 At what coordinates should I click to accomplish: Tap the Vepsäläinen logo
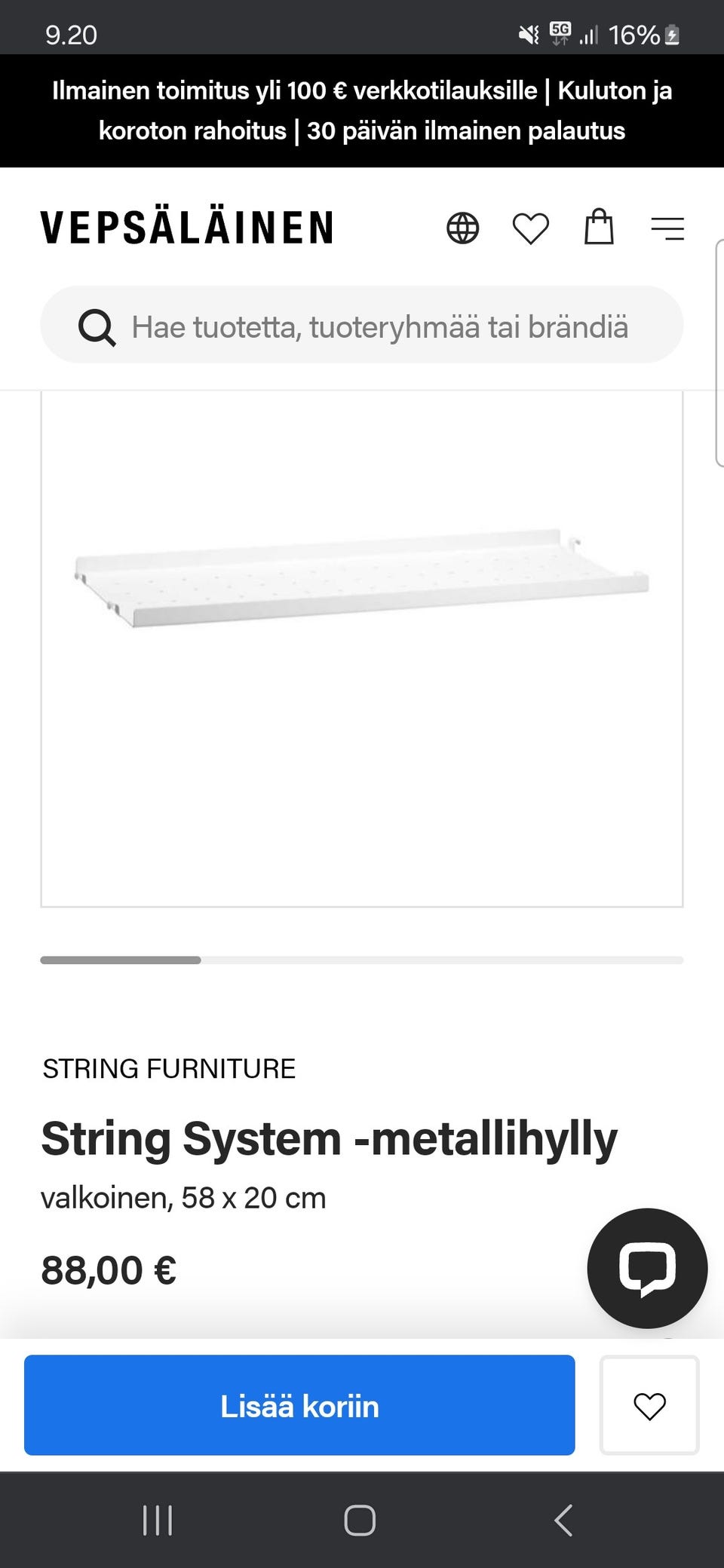pyautogui.click(x=187, y=227)
